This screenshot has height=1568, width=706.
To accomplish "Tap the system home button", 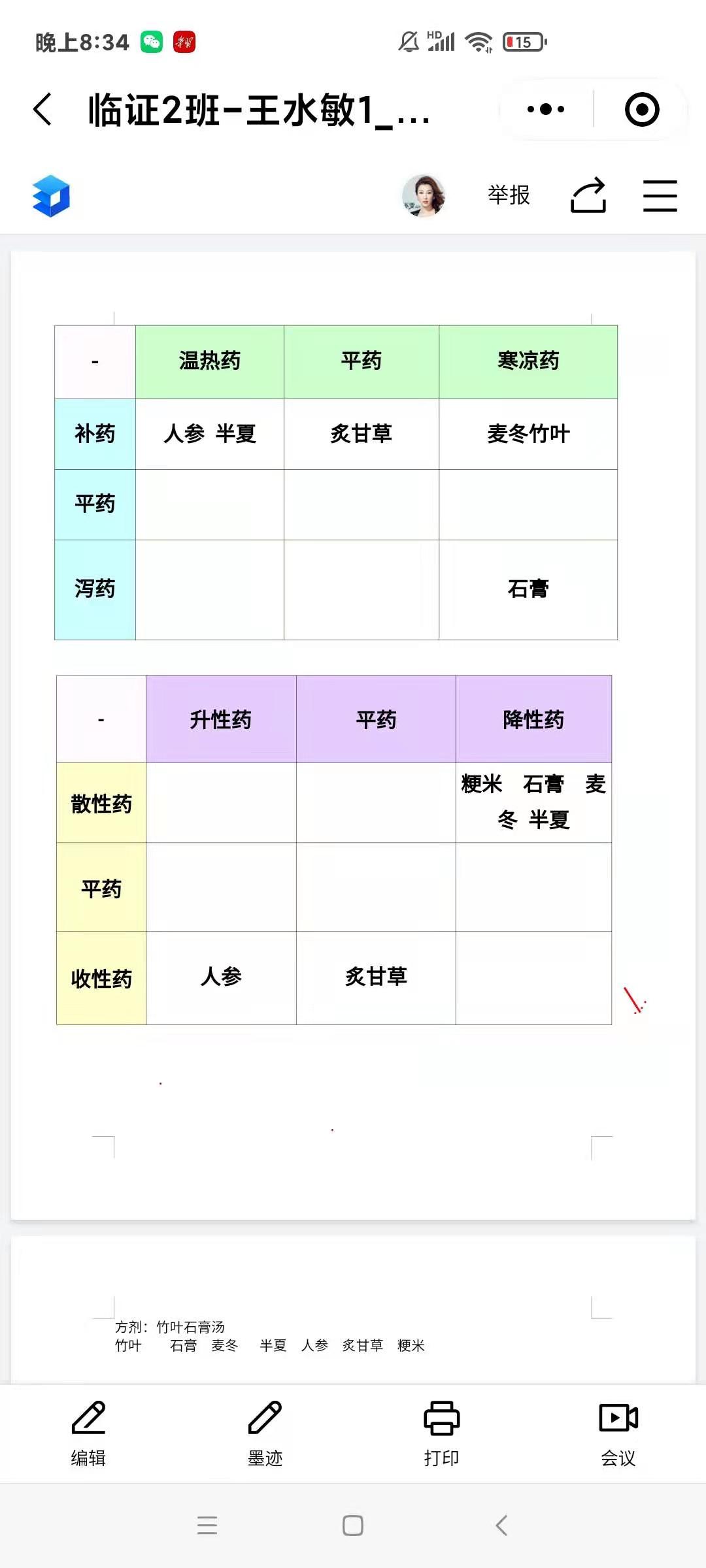I will (353, 1526).
